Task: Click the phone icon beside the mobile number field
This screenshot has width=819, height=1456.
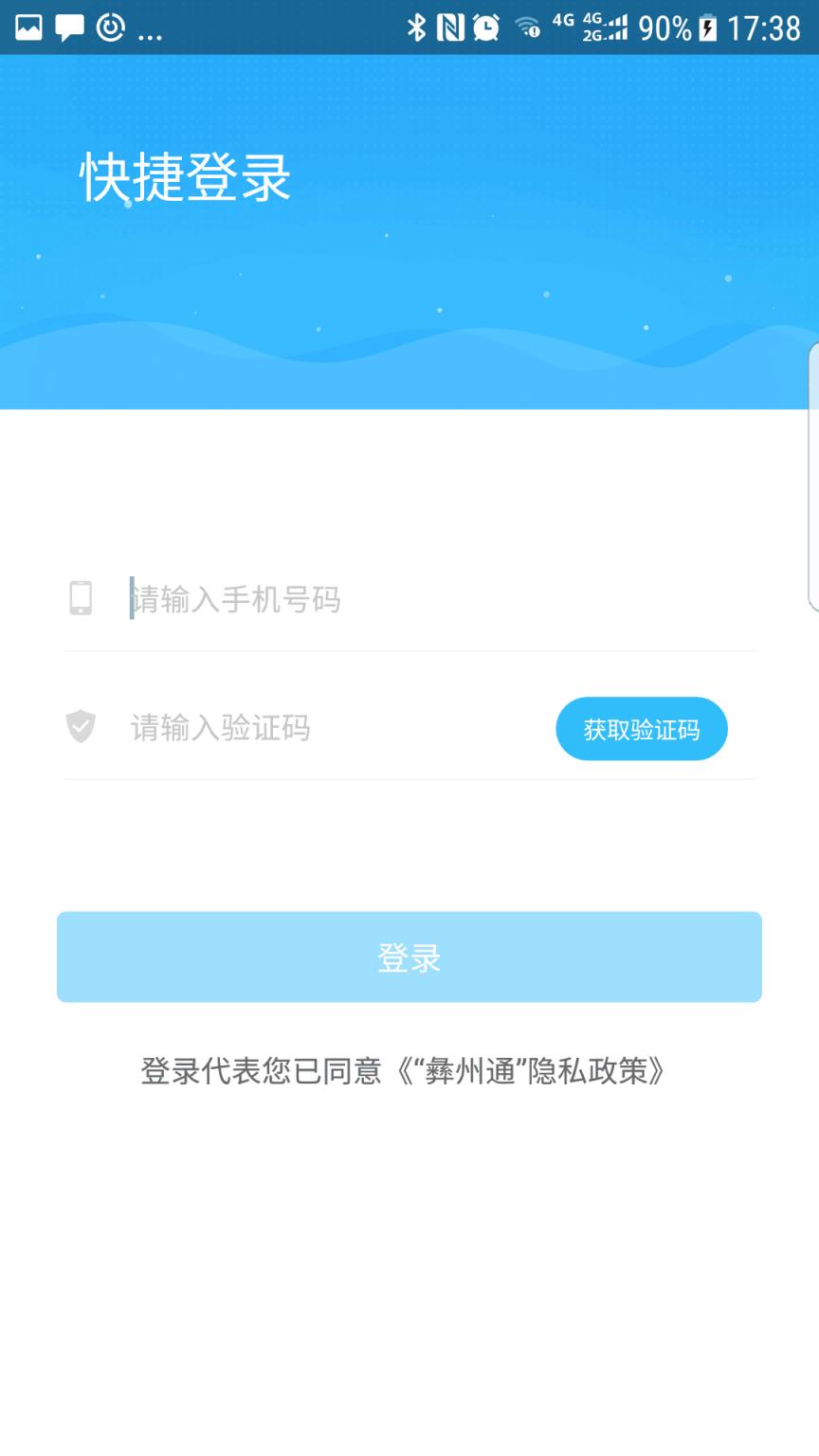Action: 80,599
